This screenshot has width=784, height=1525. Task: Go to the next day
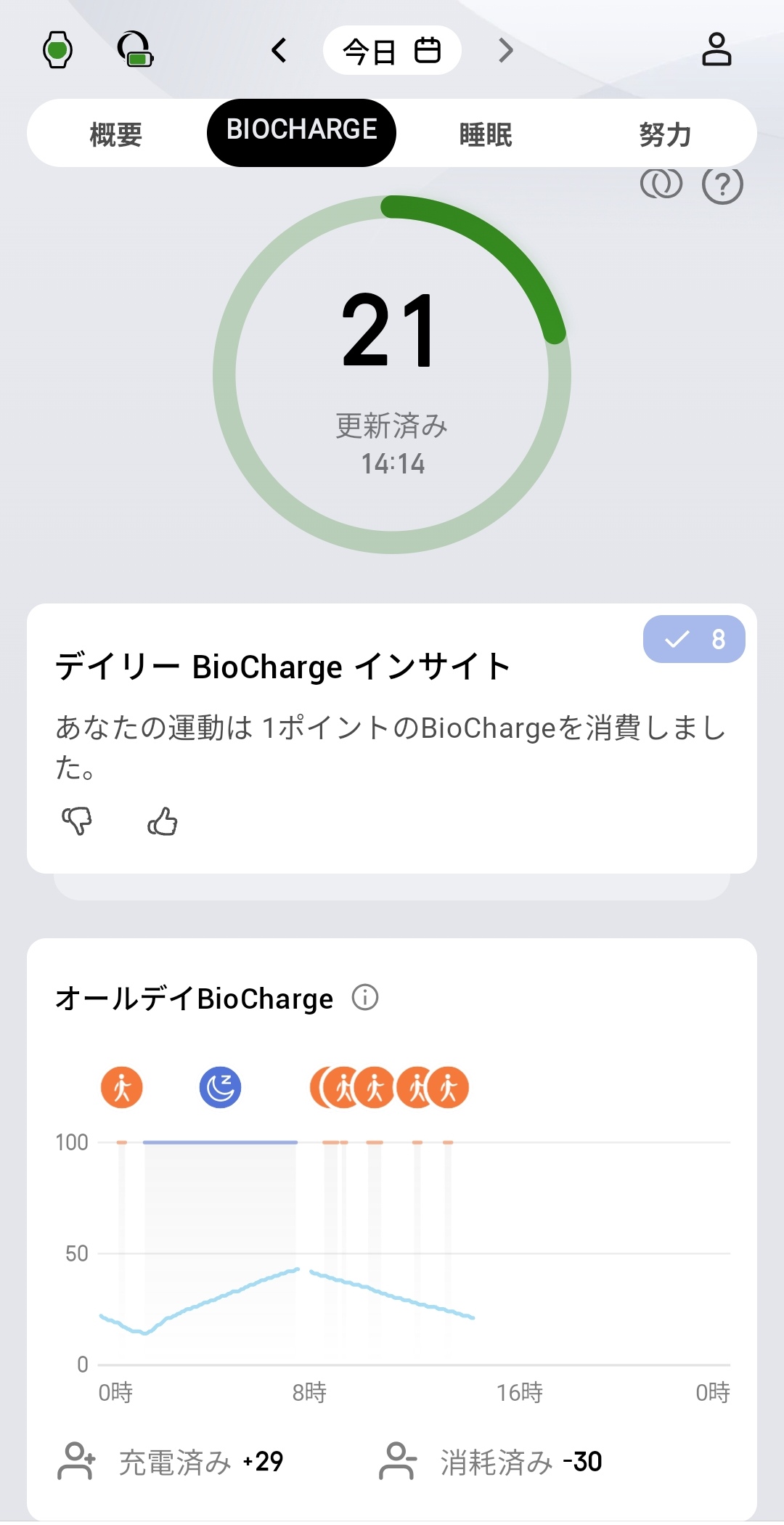pos(506,50)
